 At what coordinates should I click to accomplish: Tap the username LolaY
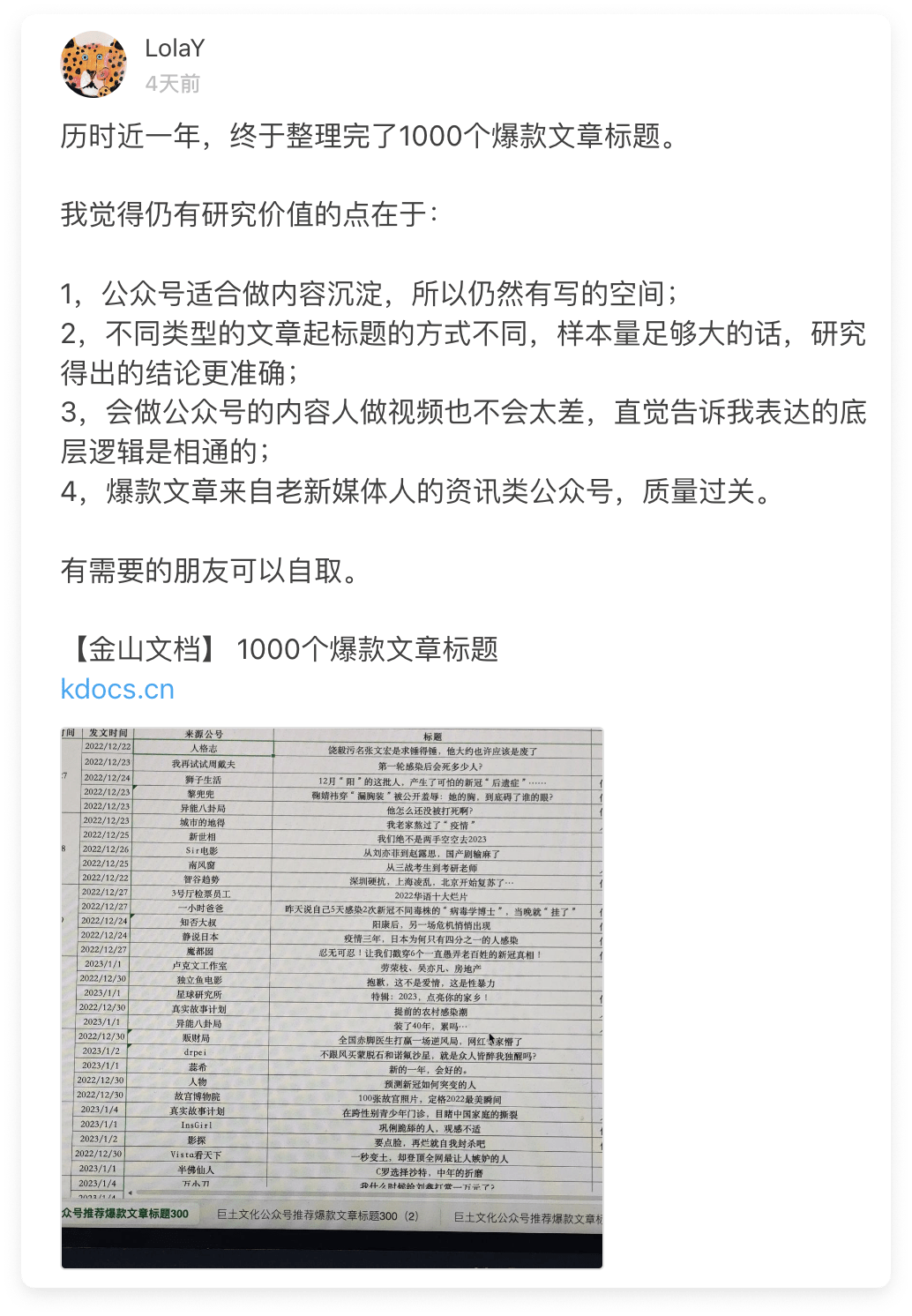coord(175,49)
